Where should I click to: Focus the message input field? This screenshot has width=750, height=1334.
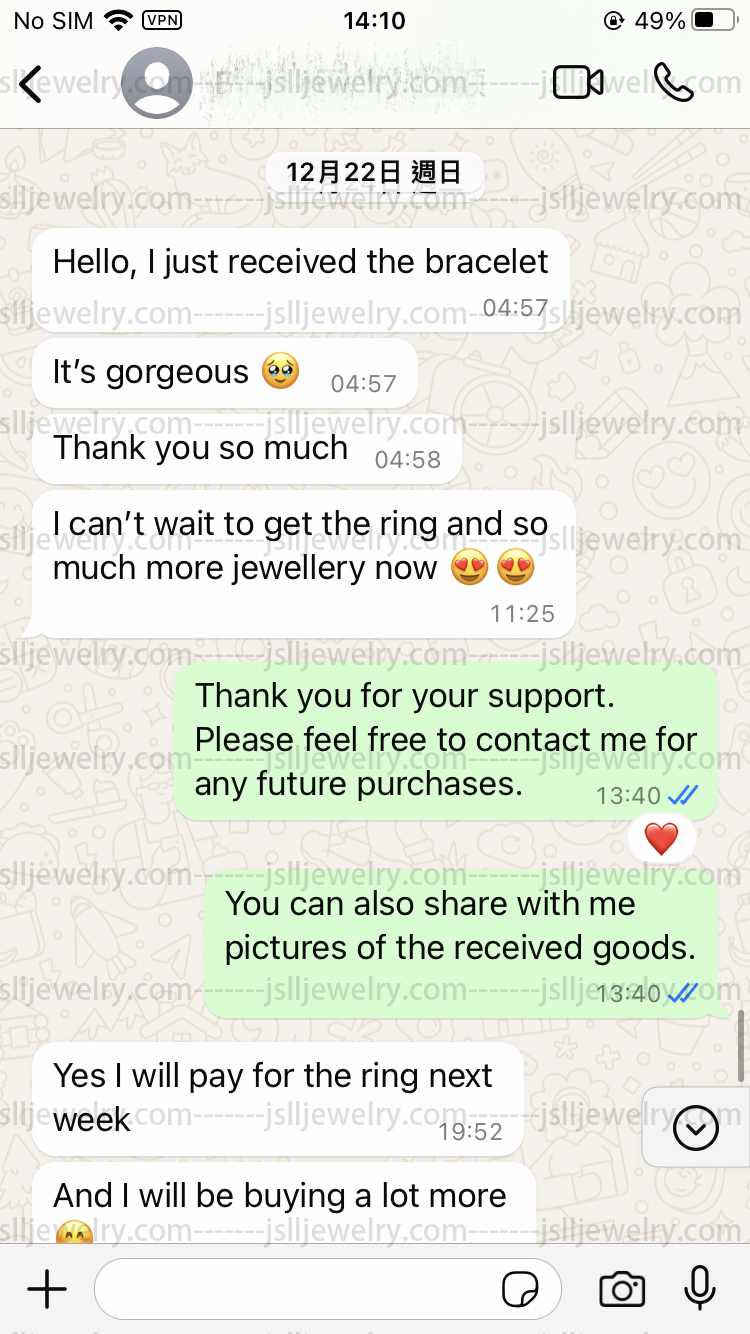[327, 1289]
